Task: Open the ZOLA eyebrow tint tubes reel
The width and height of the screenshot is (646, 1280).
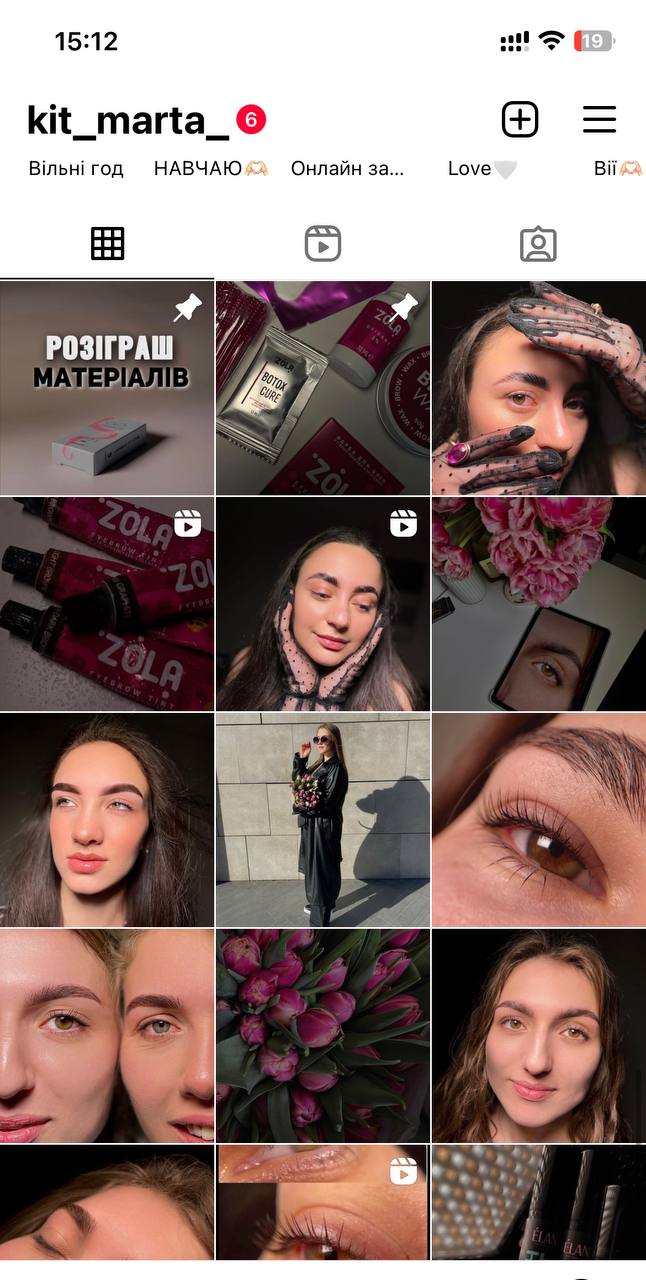Action: point(107,604)
